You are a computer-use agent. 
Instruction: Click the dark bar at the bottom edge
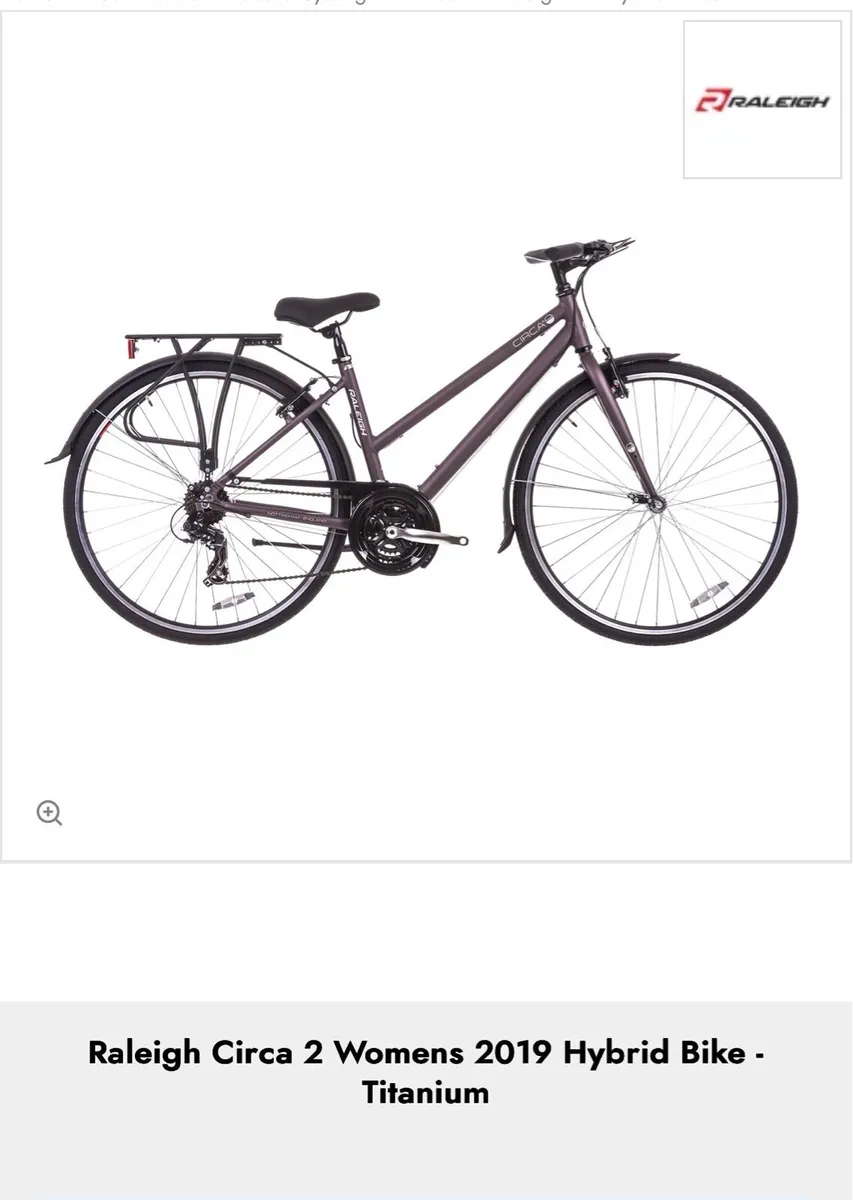coord(426,1197)
